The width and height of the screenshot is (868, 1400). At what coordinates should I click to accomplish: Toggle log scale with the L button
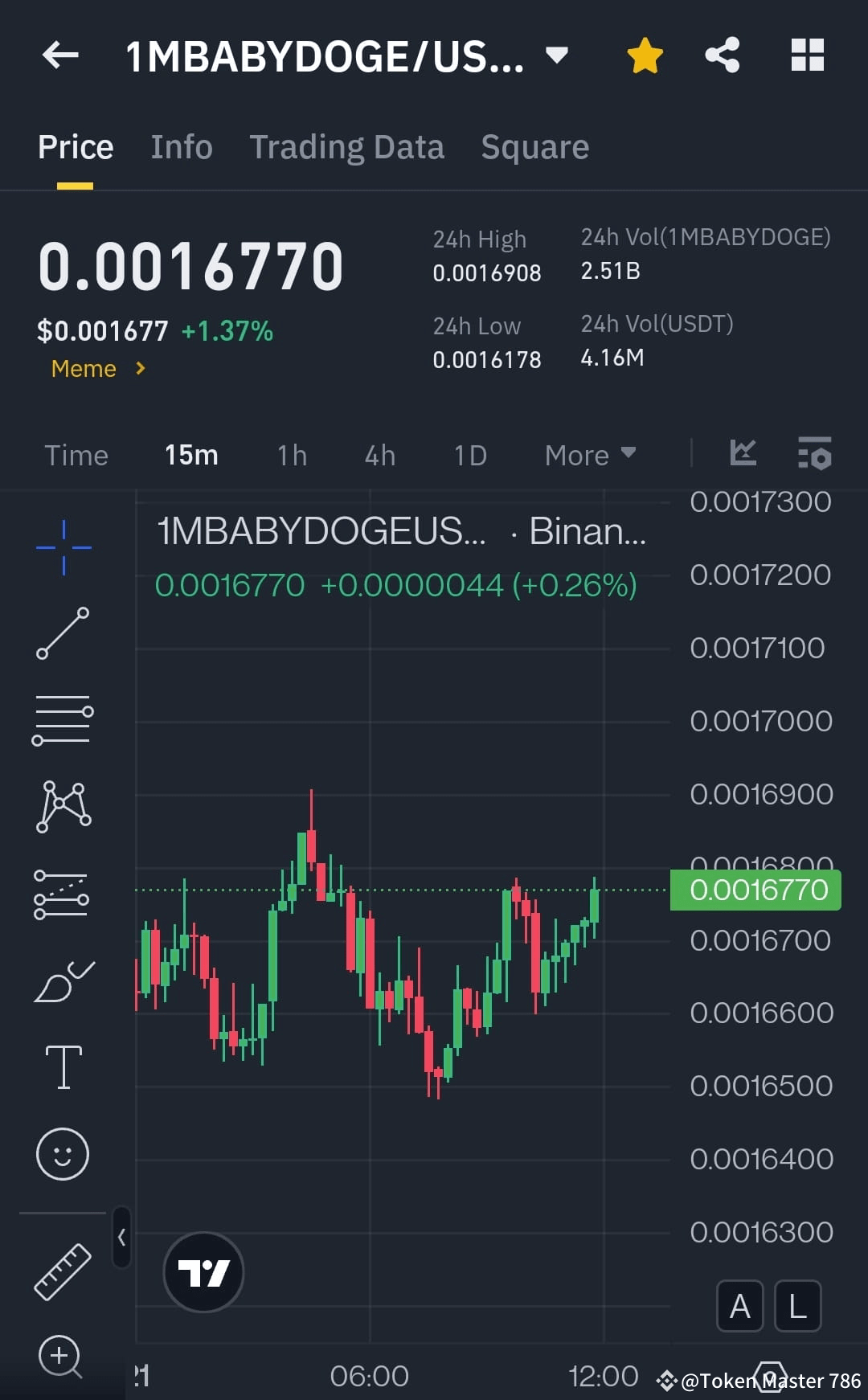point(796,1306)
